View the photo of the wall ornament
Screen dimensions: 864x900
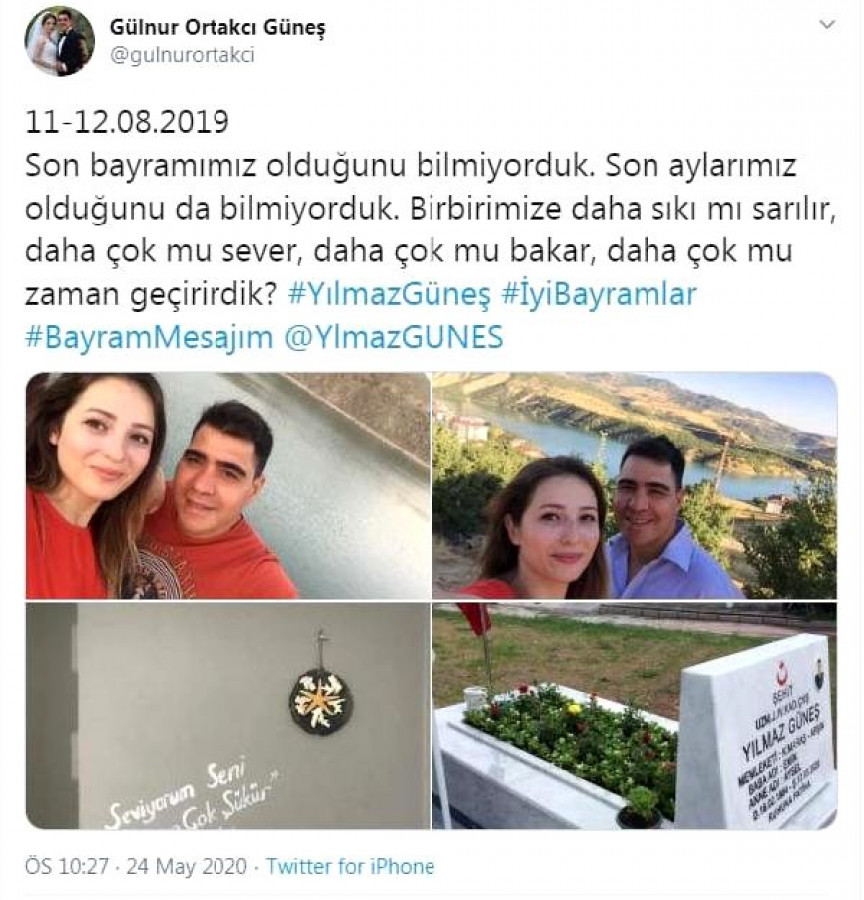(x=228, y=716)
